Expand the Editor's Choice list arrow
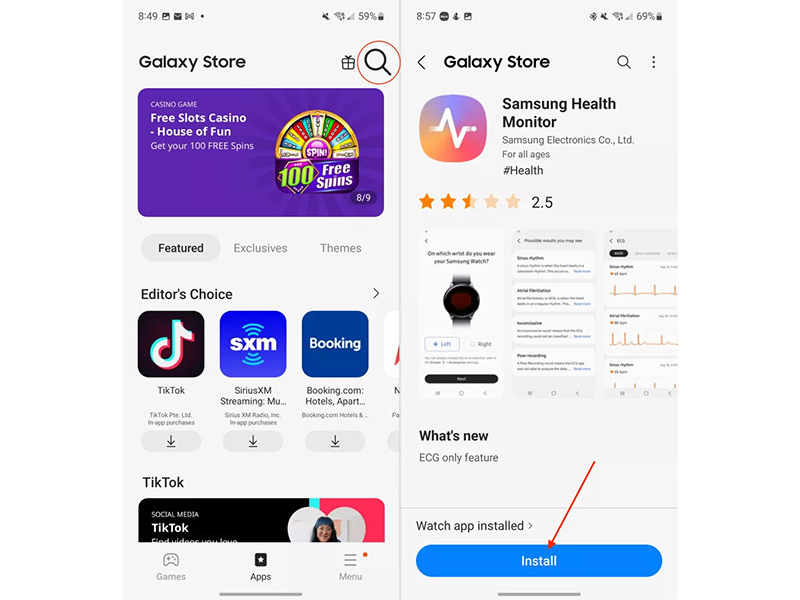800x600 pixels. pos(376,294)
